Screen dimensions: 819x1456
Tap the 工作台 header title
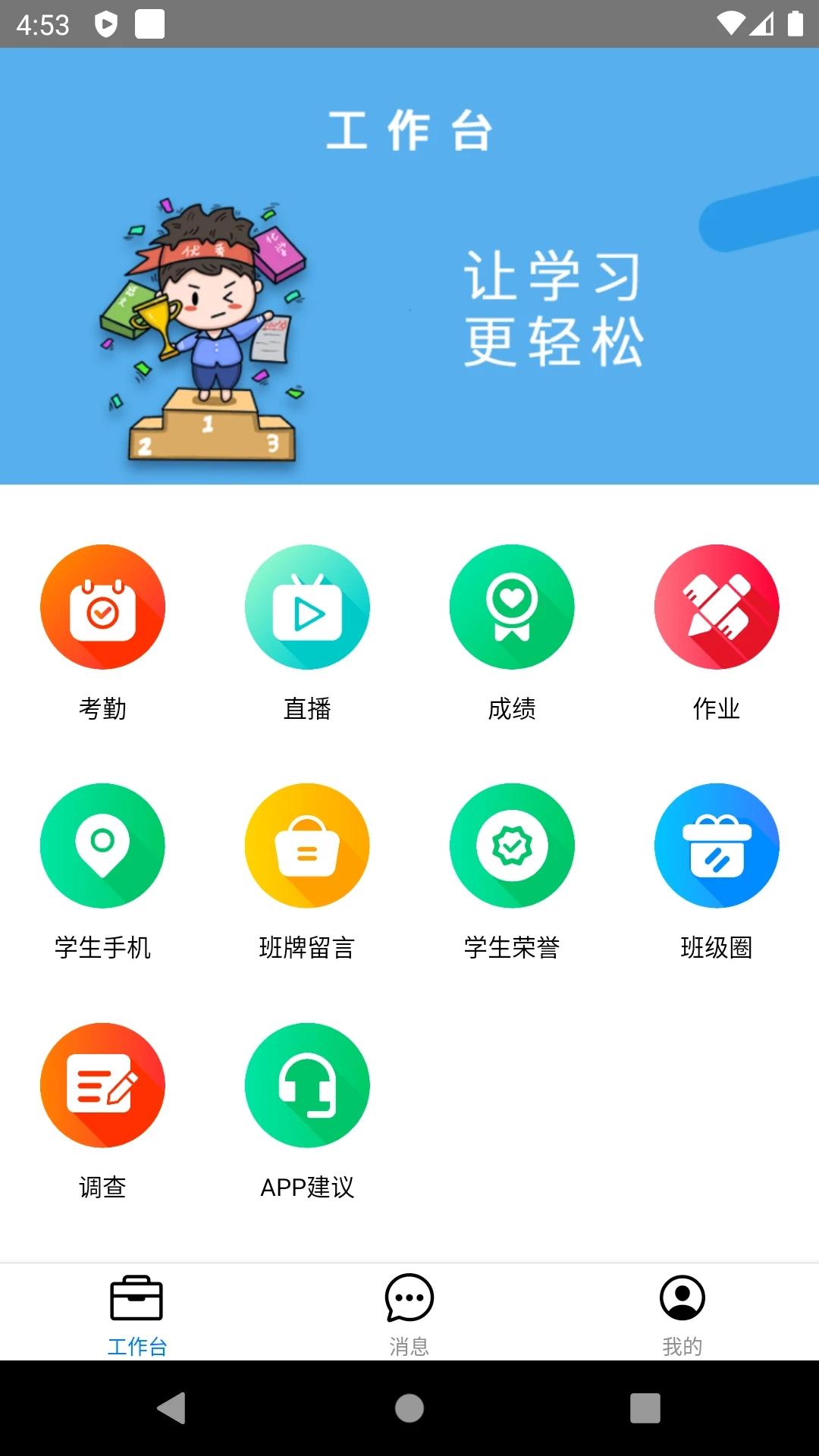pyautogui.click(x=409, y=130)
